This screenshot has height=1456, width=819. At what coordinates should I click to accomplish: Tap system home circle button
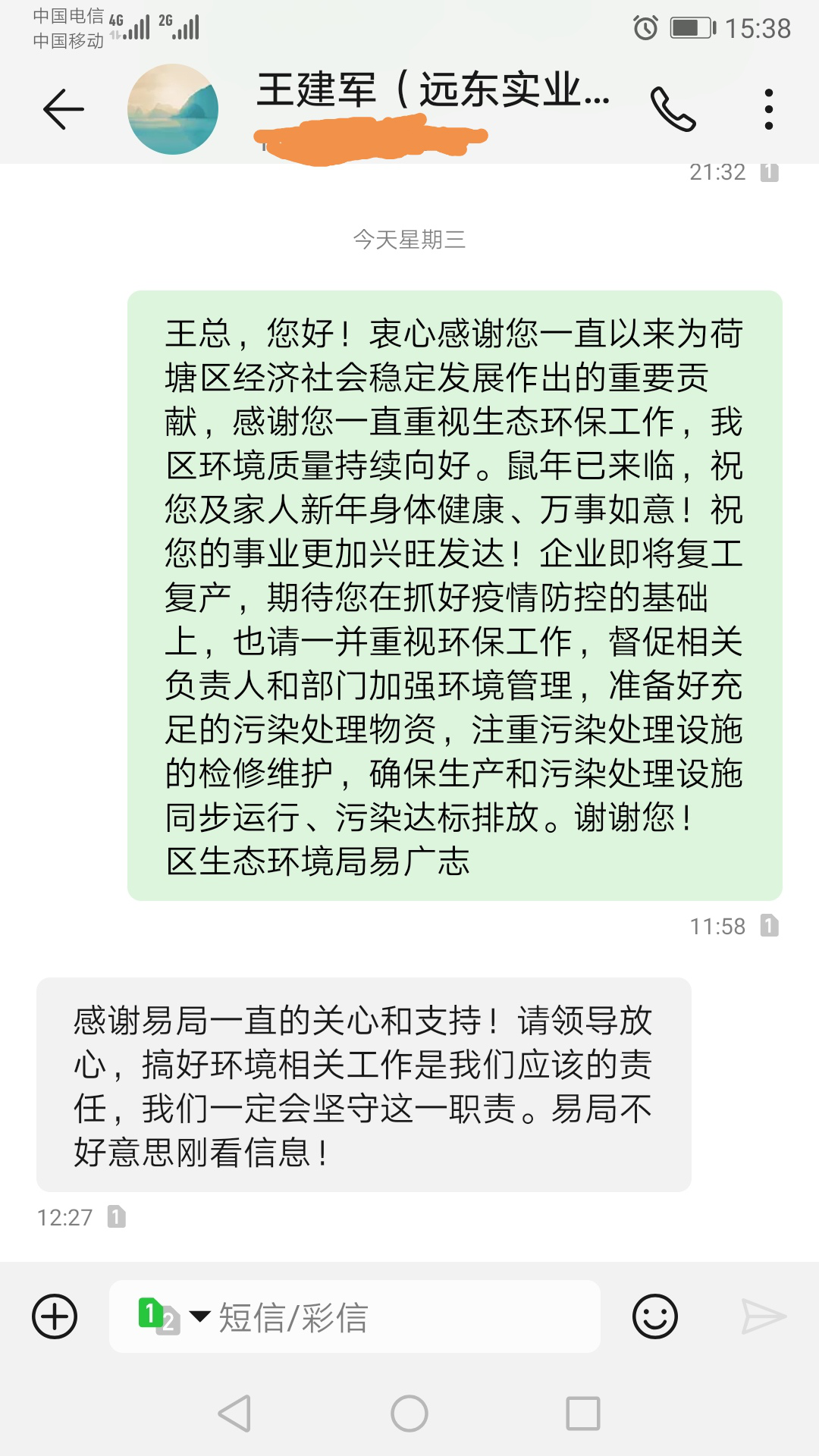click(x=409, y=1414)
